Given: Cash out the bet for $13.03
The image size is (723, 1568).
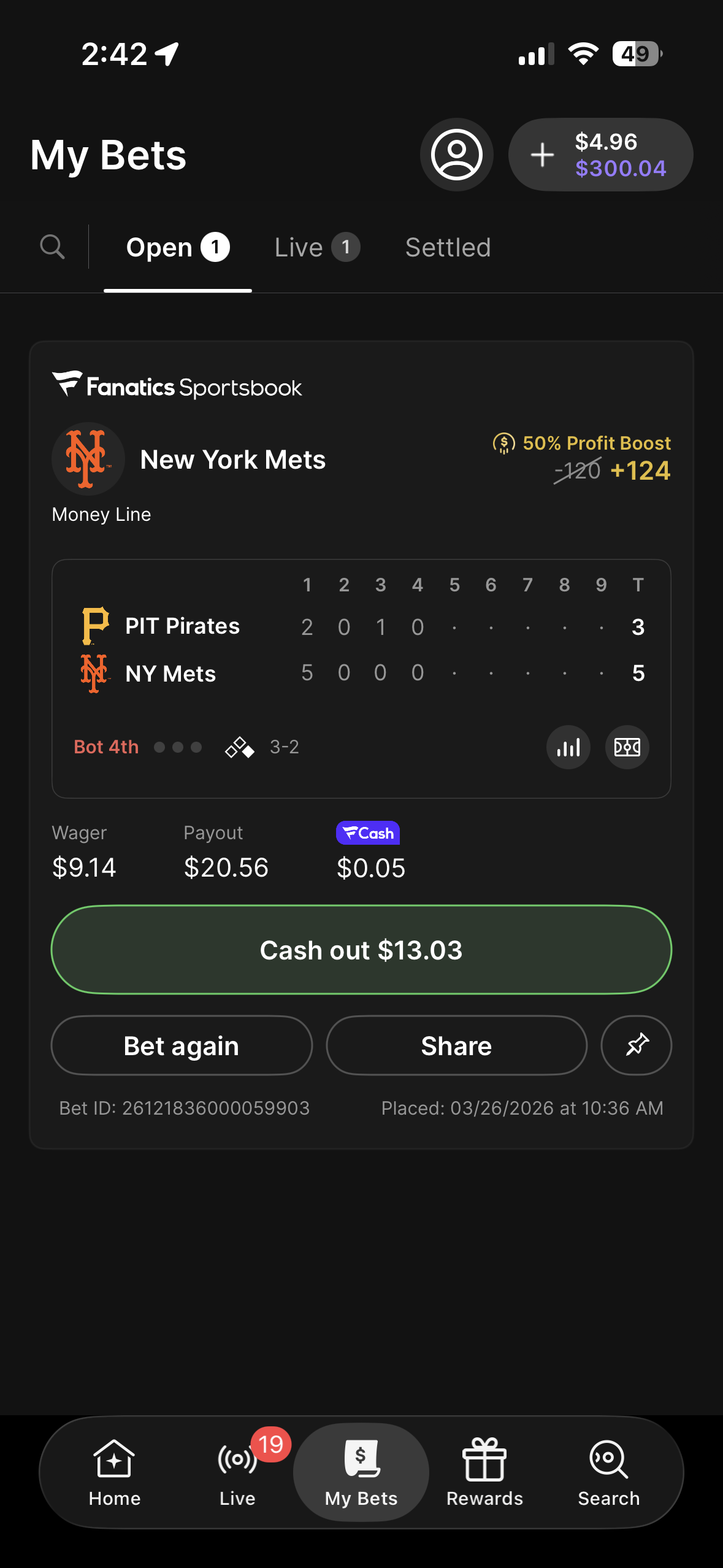Looking at the screenshot, I should 361,950.
